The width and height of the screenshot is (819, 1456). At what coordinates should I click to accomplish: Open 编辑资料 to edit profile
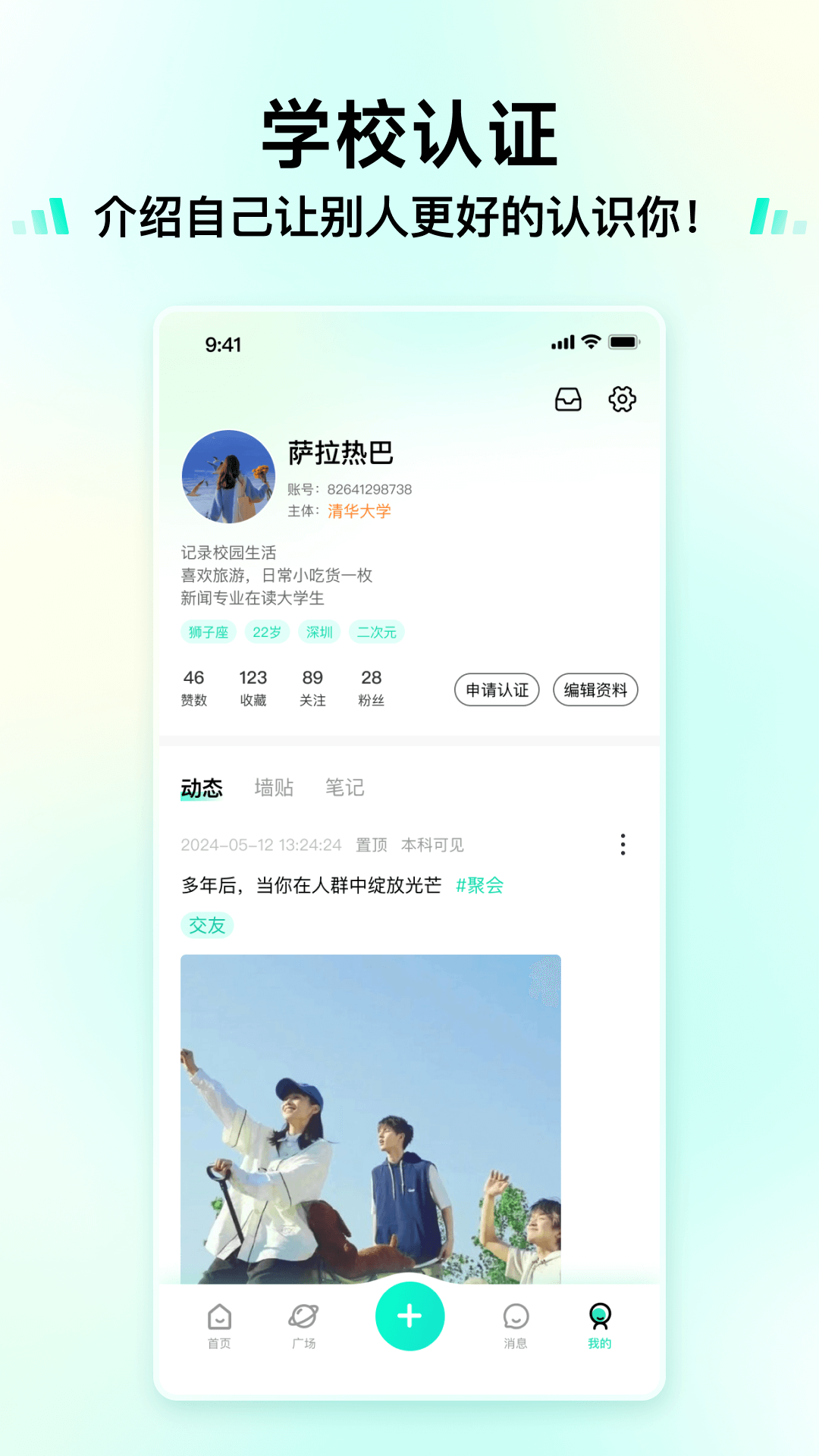(x=595, y=689)
